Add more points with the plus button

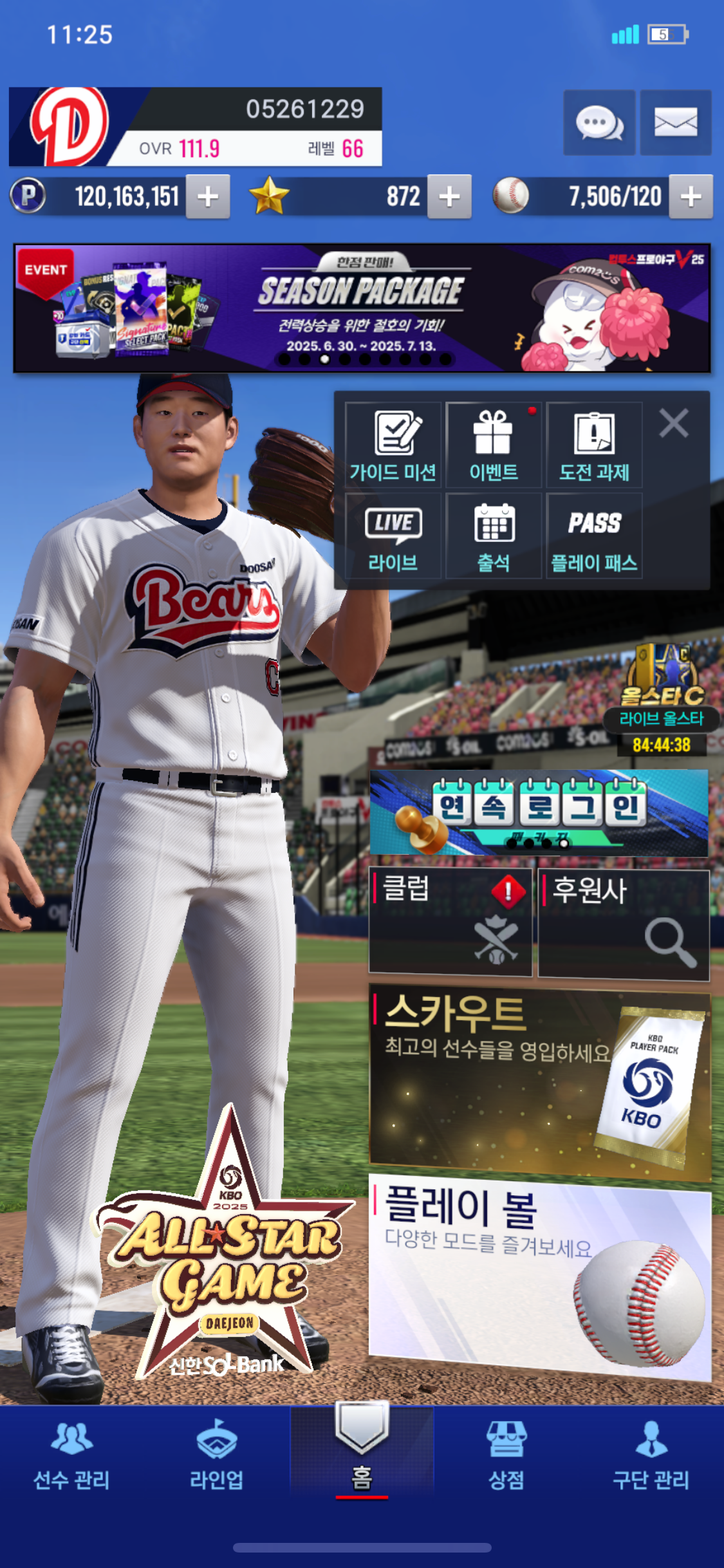coord(208,196)
